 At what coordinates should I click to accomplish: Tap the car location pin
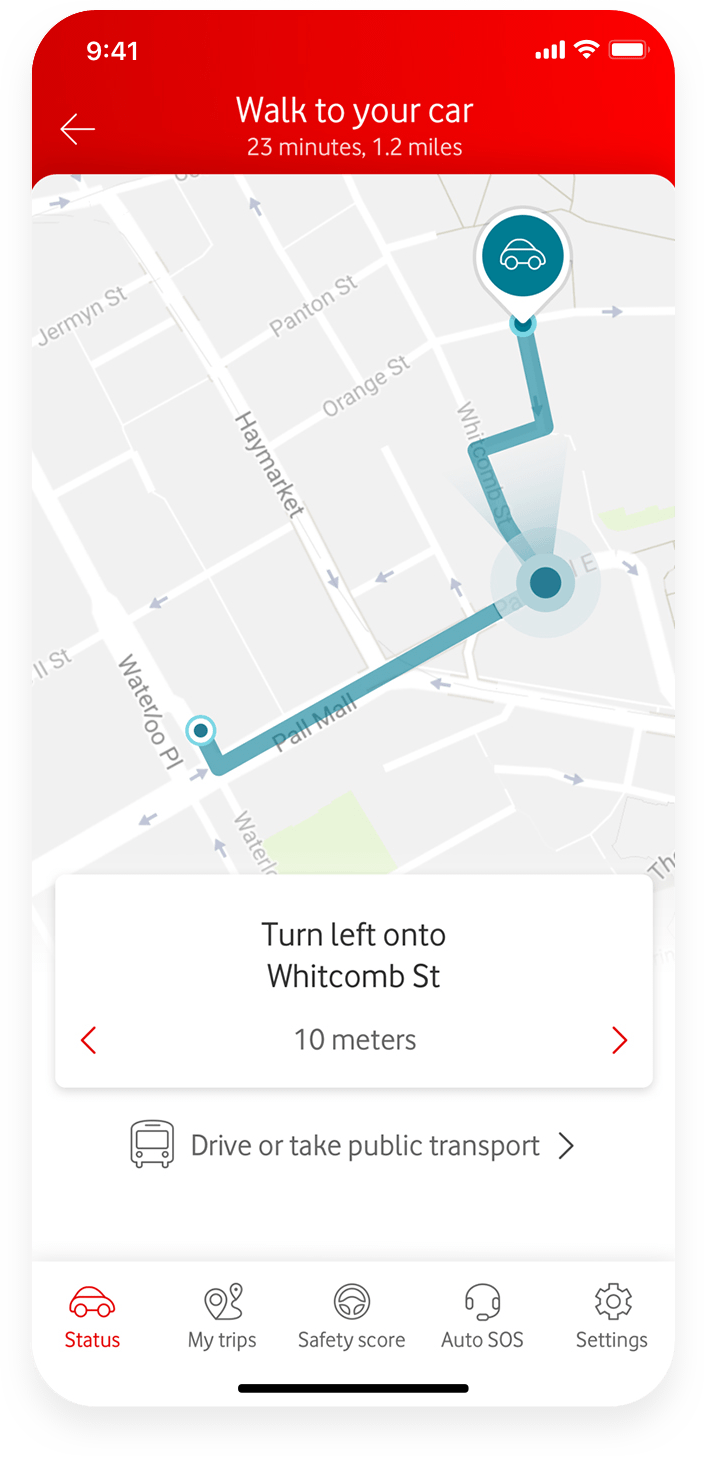click(x=522, y=257)
